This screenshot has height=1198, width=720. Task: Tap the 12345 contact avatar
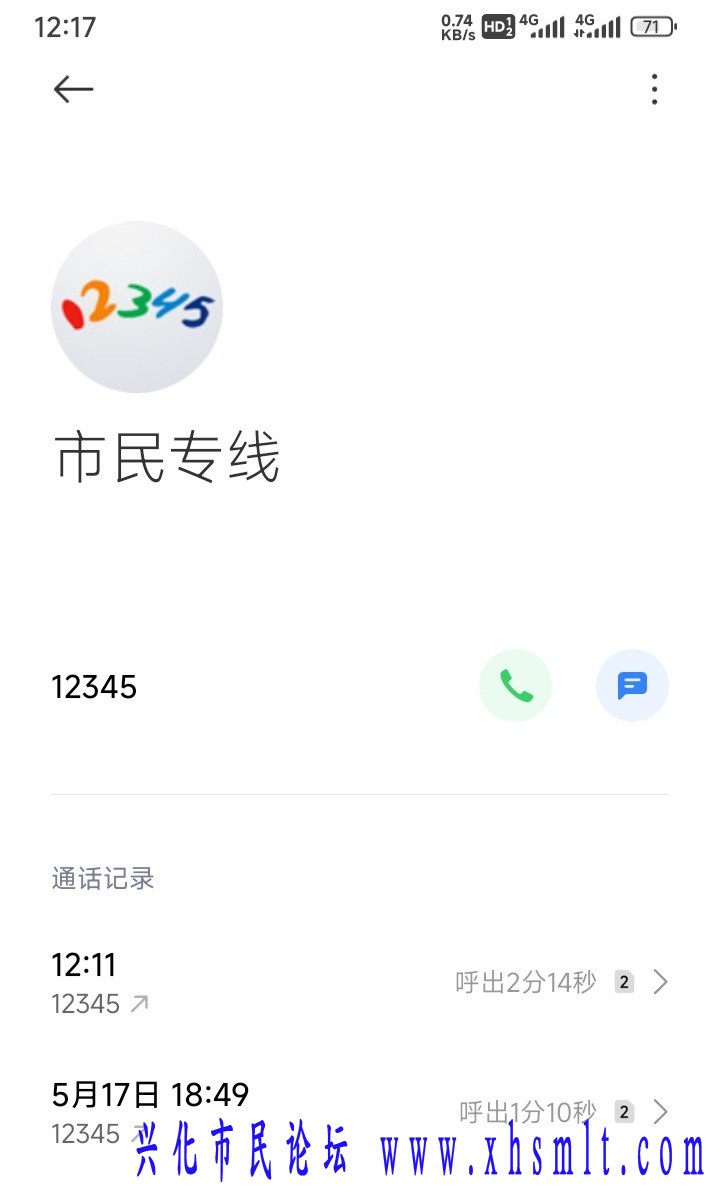(x=137, y=307)
